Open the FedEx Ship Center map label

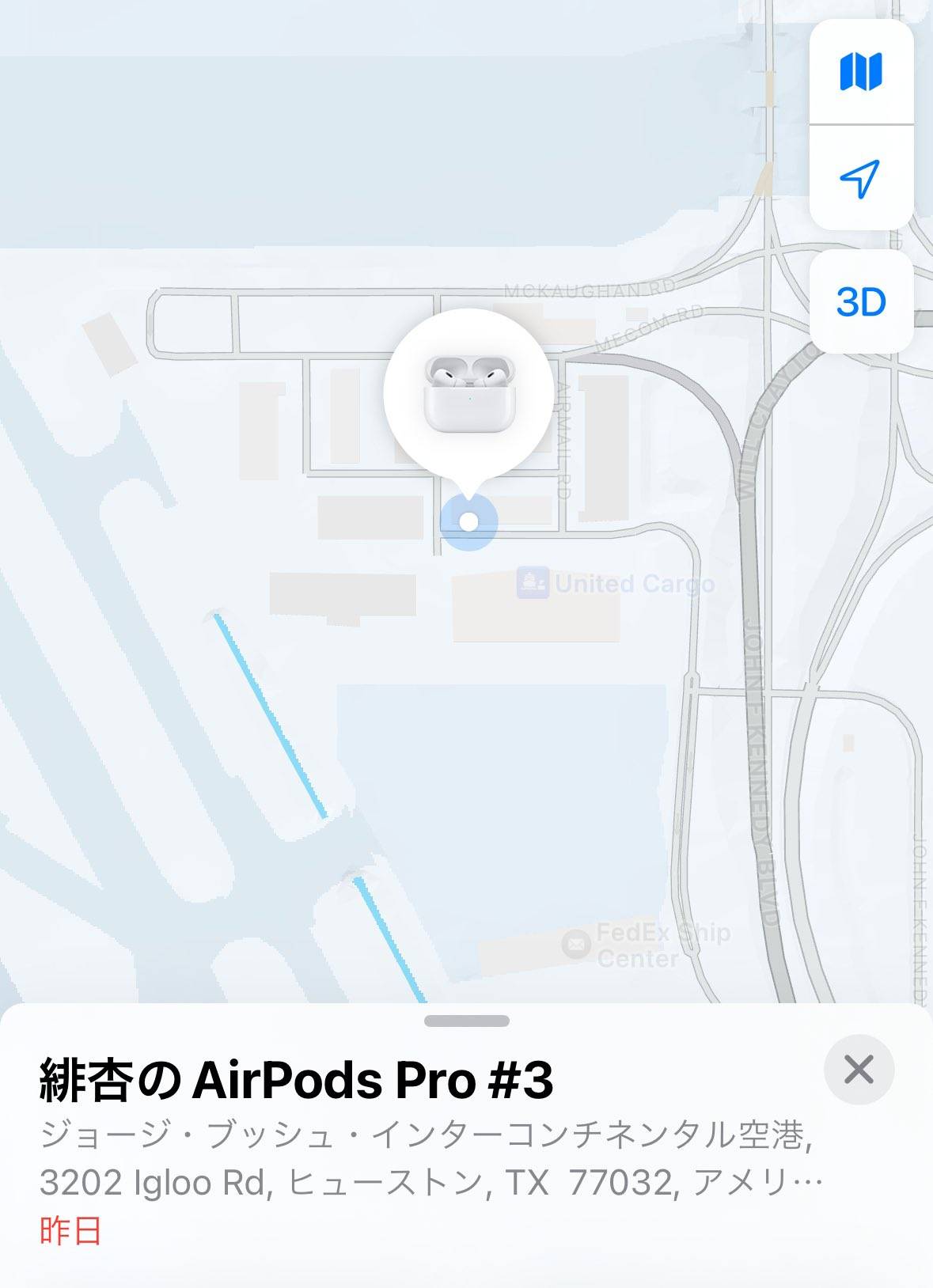tap(646, 945)
